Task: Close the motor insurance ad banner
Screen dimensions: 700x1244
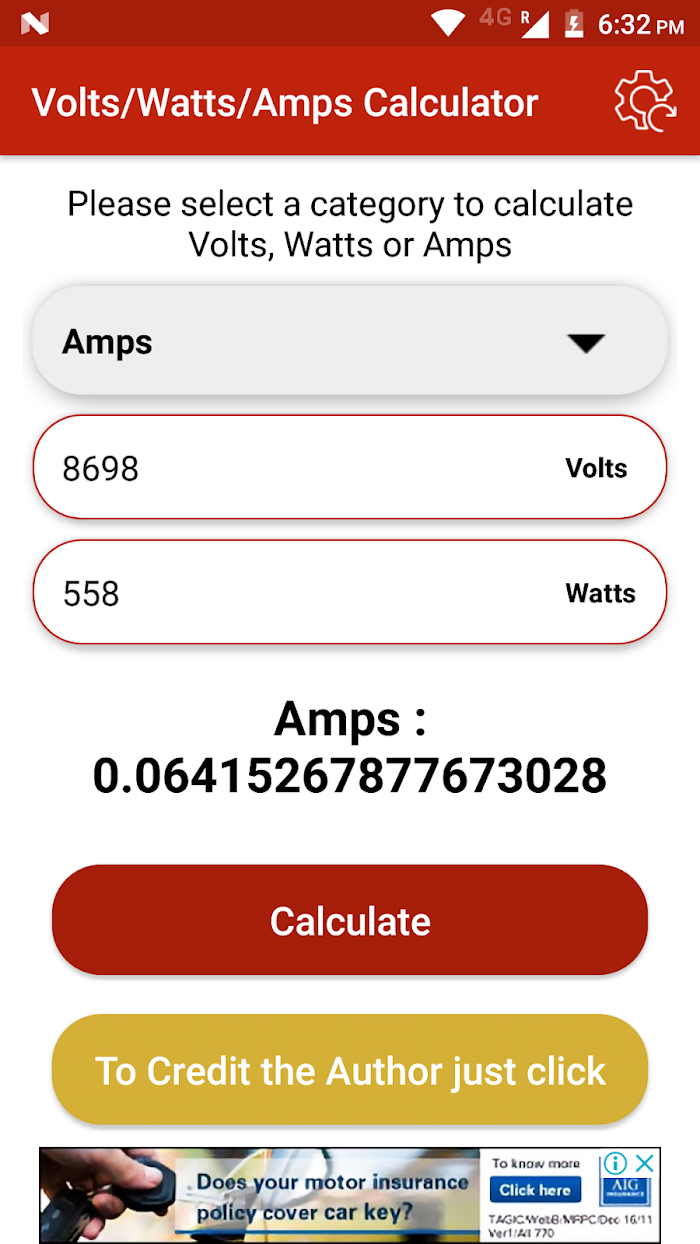Action: pyautogui.click(x=646, y=1163)
